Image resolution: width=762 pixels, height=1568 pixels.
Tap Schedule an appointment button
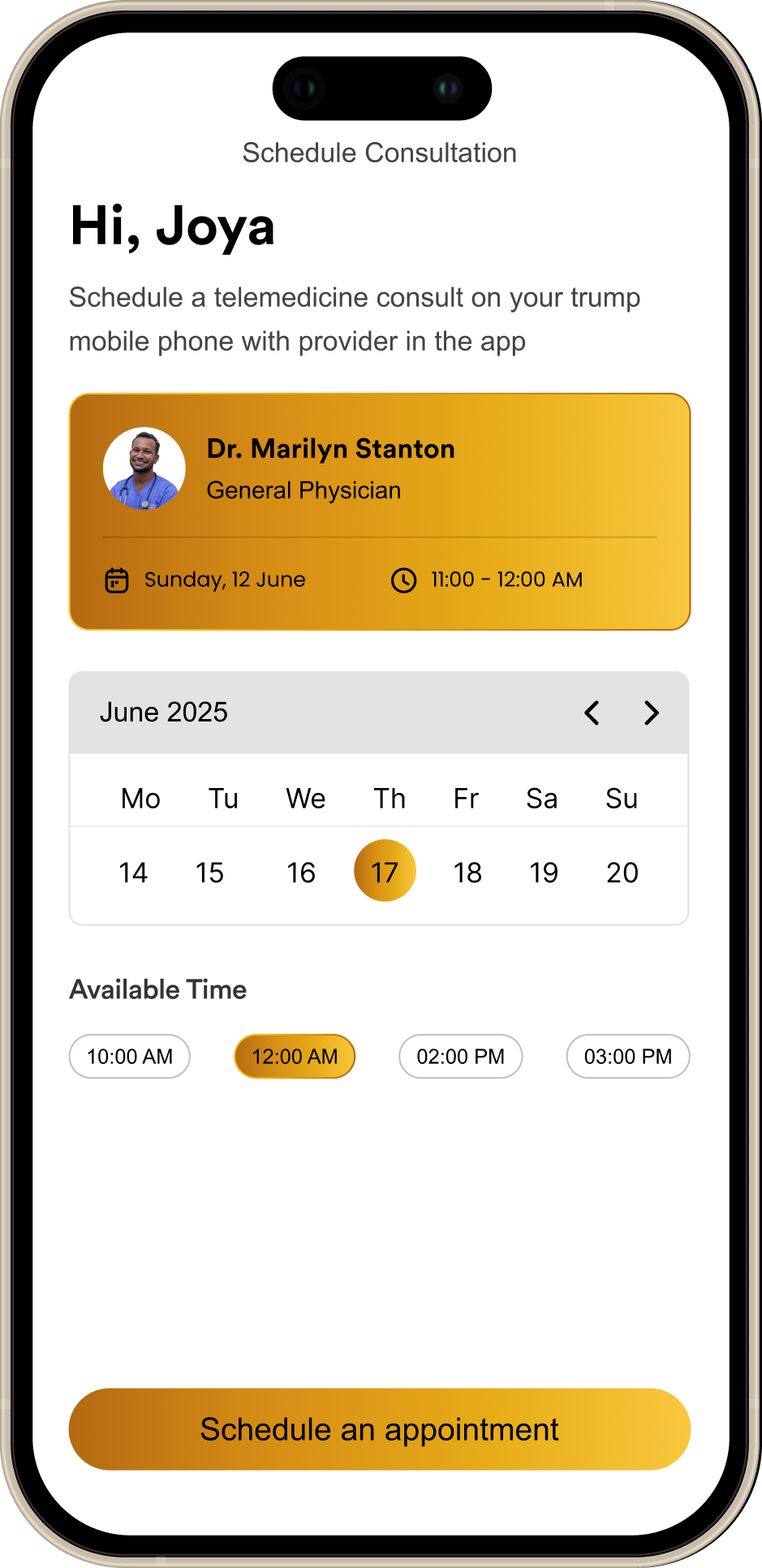380,1429
